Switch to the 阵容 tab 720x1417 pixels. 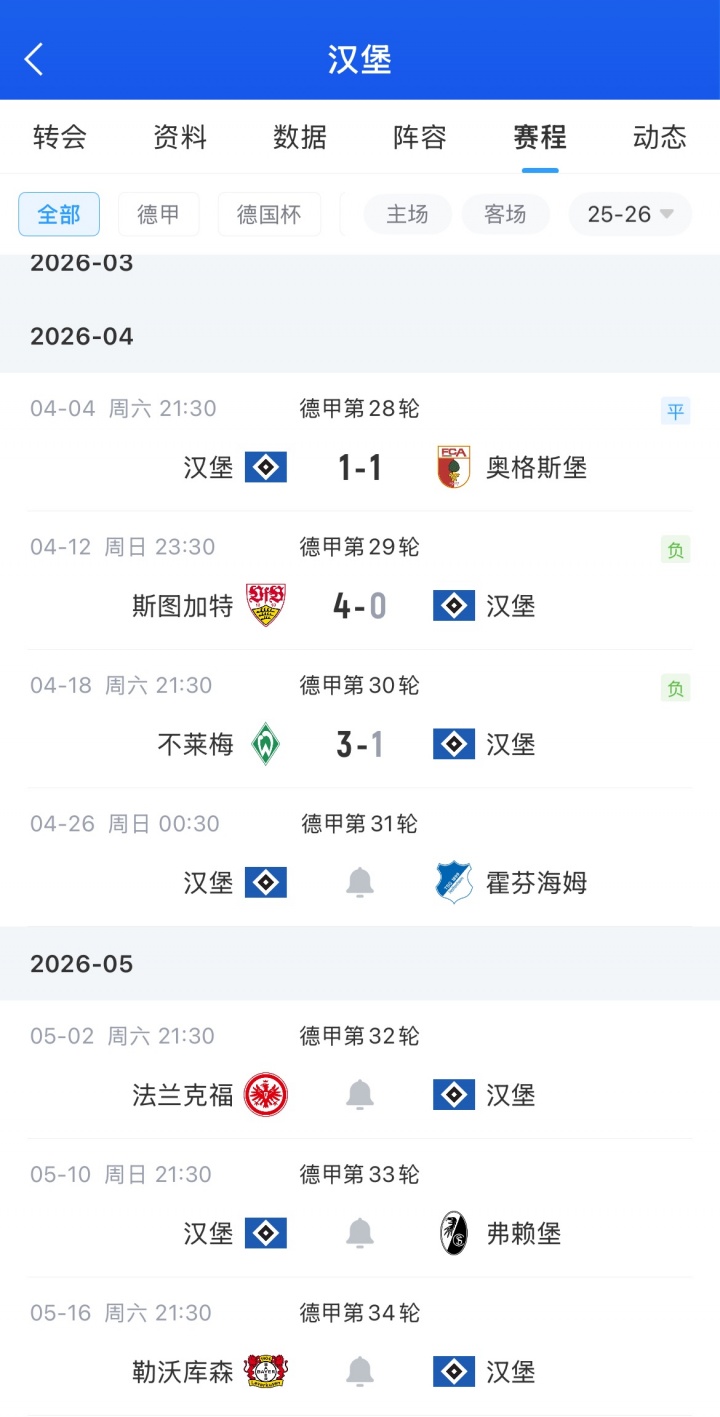(420, 137)
